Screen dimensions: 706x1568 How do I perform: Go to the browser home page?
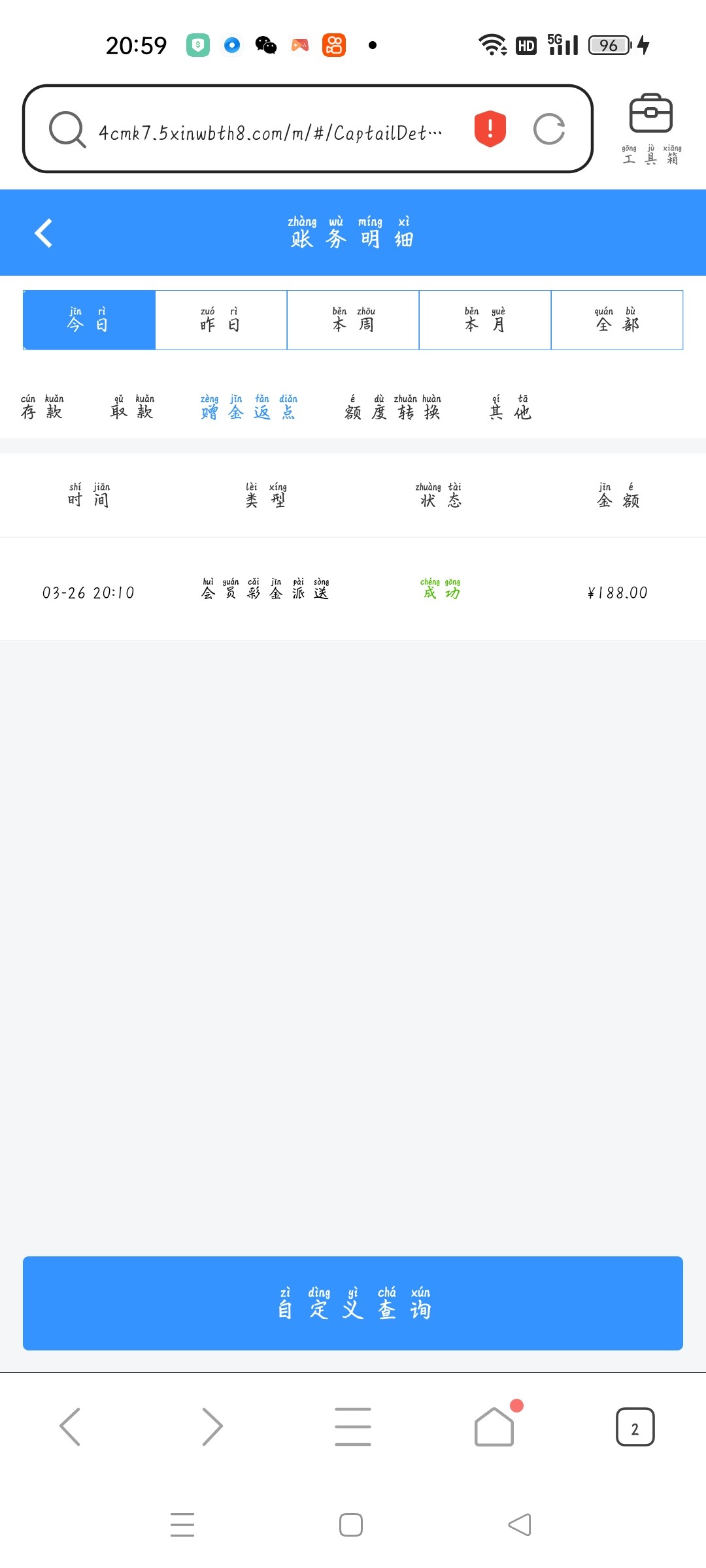(494, 1427)
